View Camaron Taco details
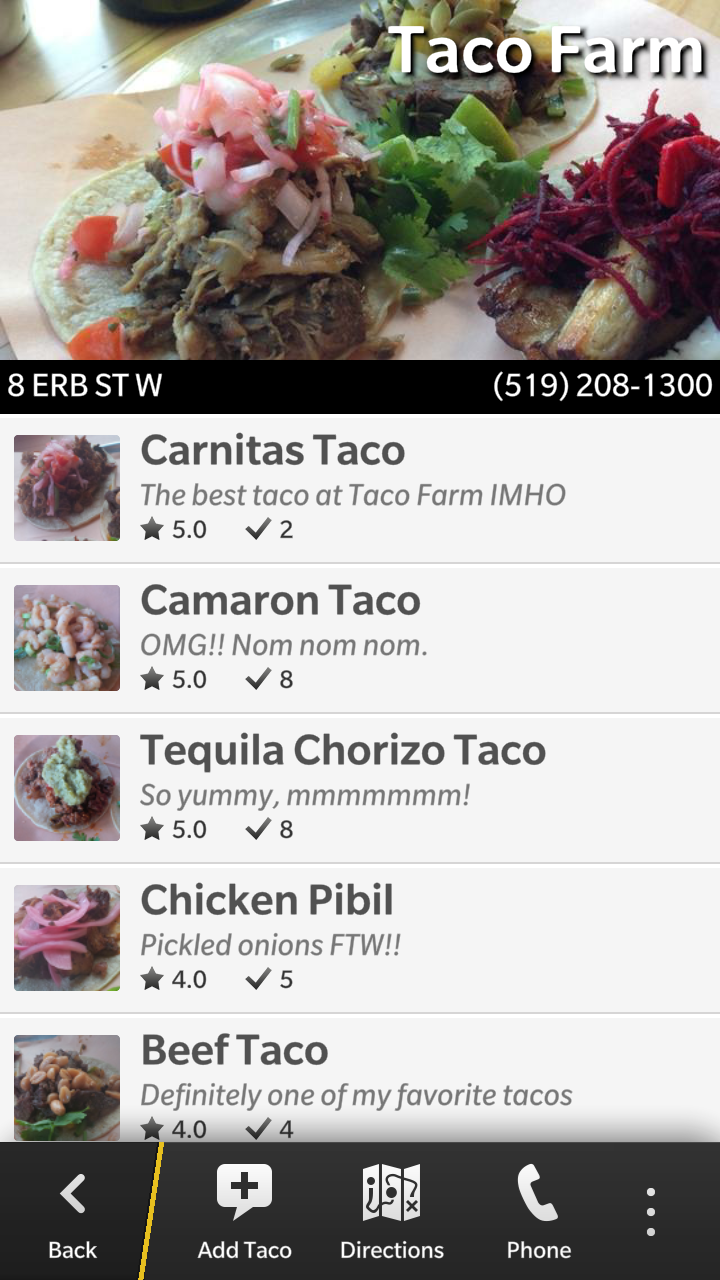Image resolution: width=720 pixels, height=1280 pixels. click(360, 638)
